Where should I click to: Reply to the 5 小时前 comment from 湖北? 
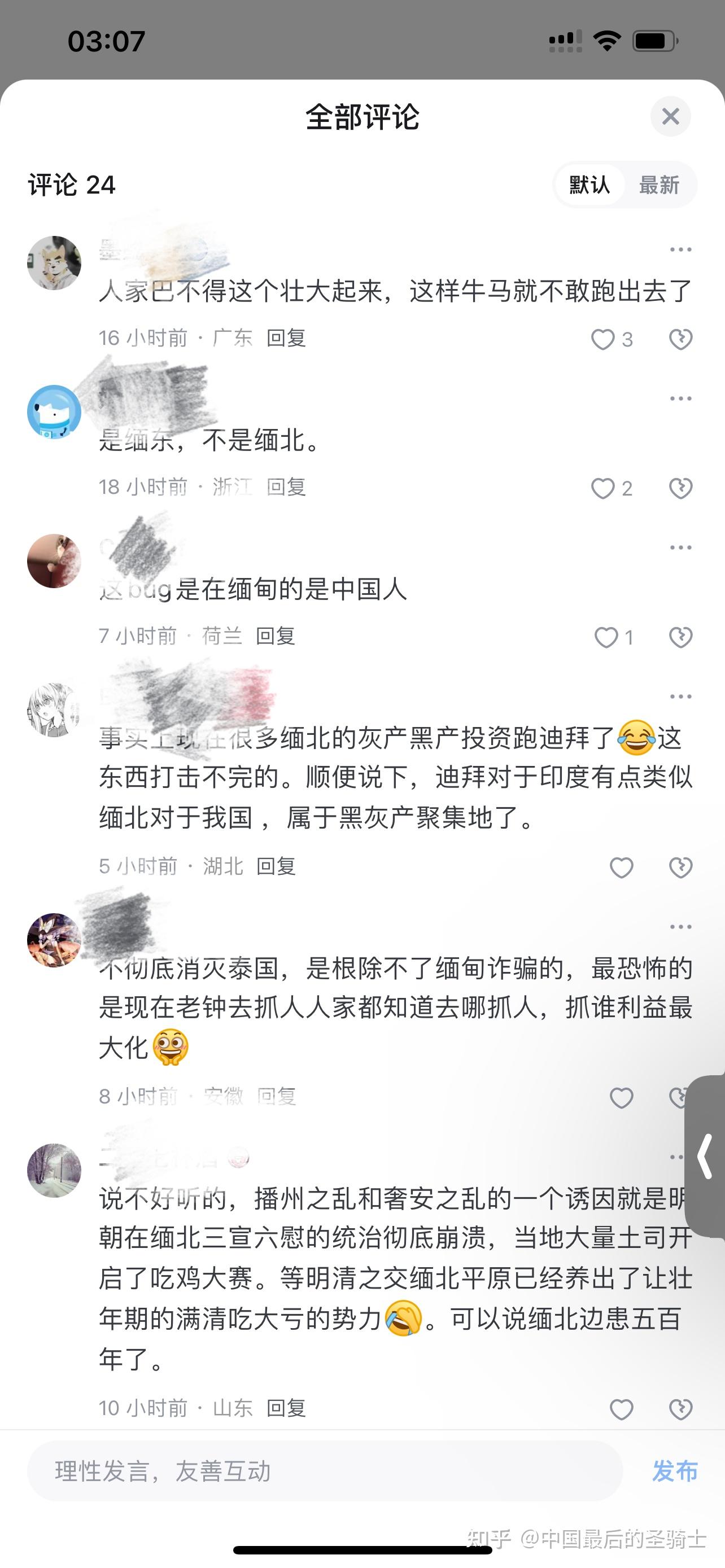(276, 866)
